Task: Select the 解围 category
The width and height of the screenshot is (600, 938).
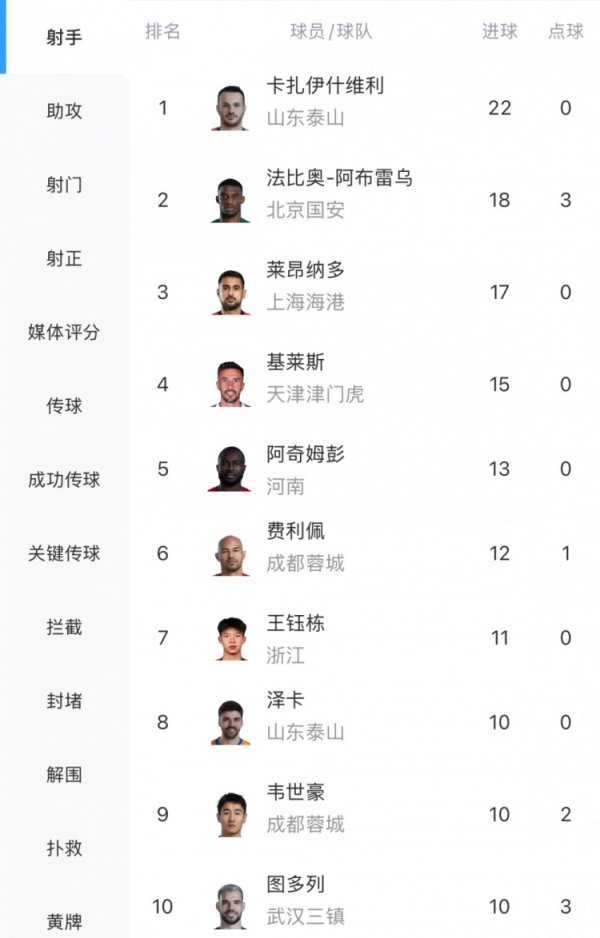Action: pos(64,774)
